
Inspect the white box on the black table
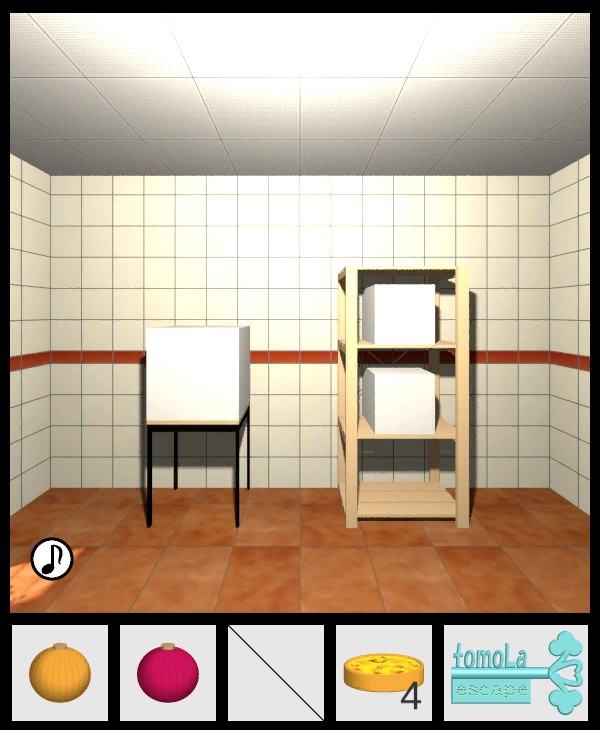197,373
